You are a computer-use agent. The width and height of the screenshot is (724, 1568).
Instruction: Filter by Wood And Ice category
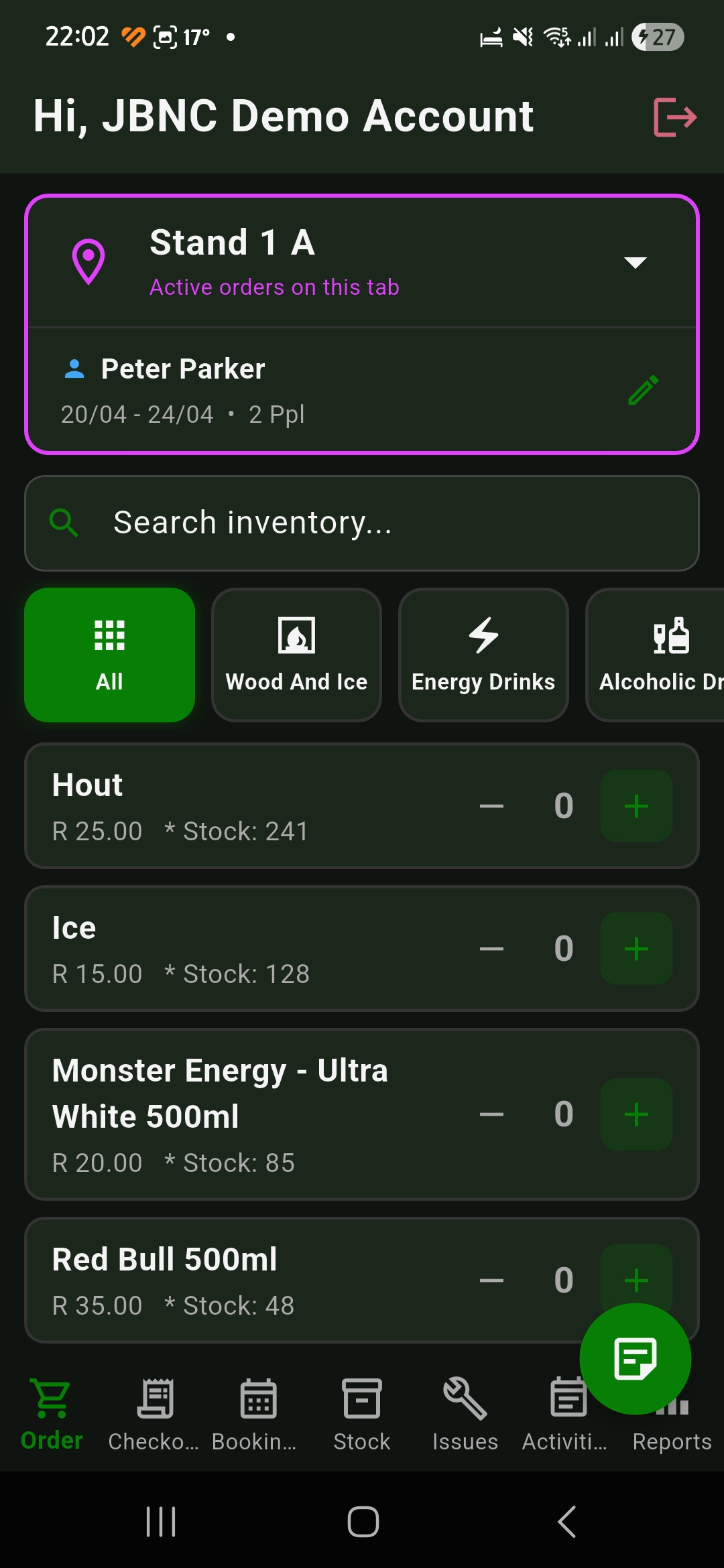(x=296, y=655)
